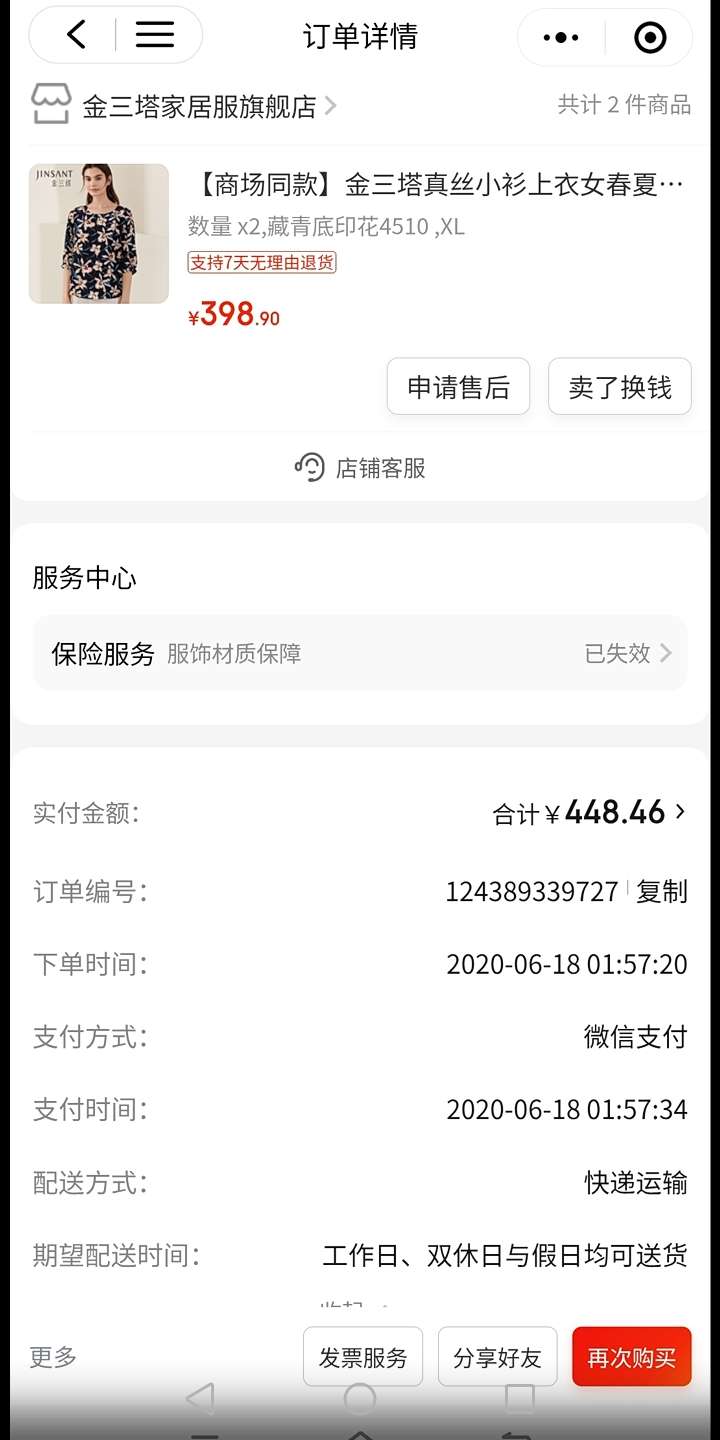Open the hamburger menu in header
The width and height of the screenshot is (720, 1440).
(155, 35)
